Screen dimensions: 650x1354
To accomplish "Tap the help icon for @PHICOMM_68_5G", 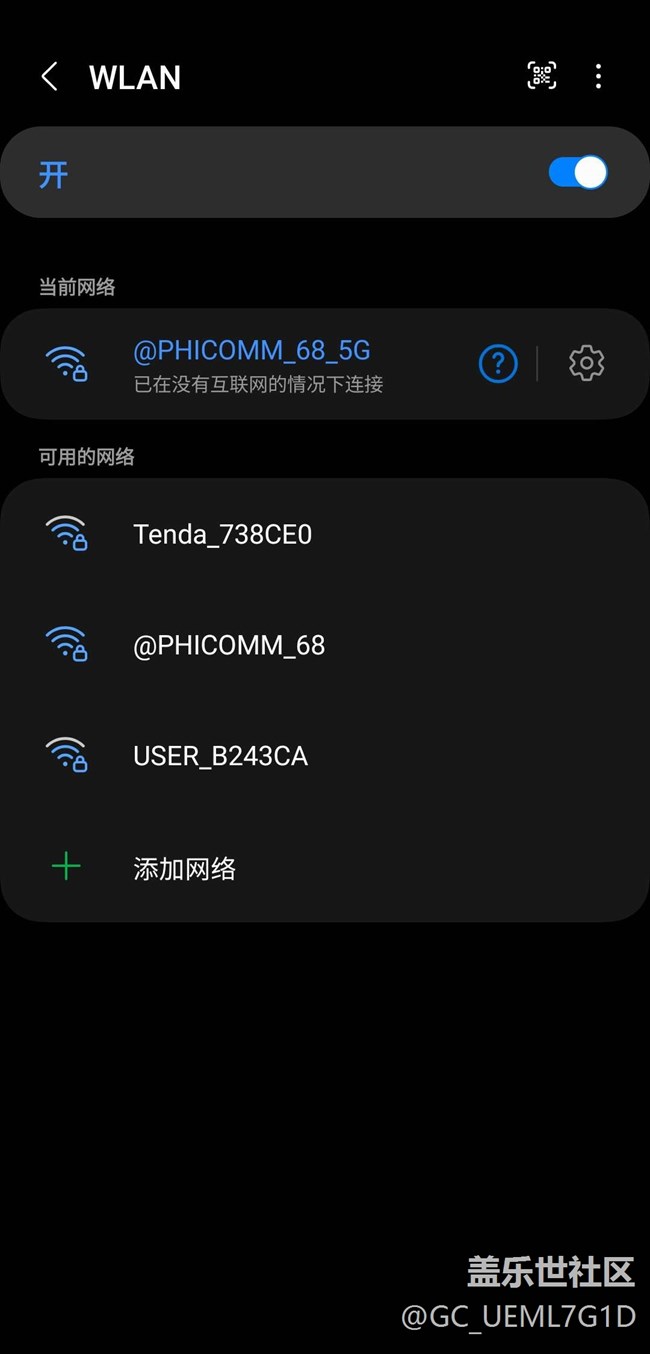I will click(498, 364).
